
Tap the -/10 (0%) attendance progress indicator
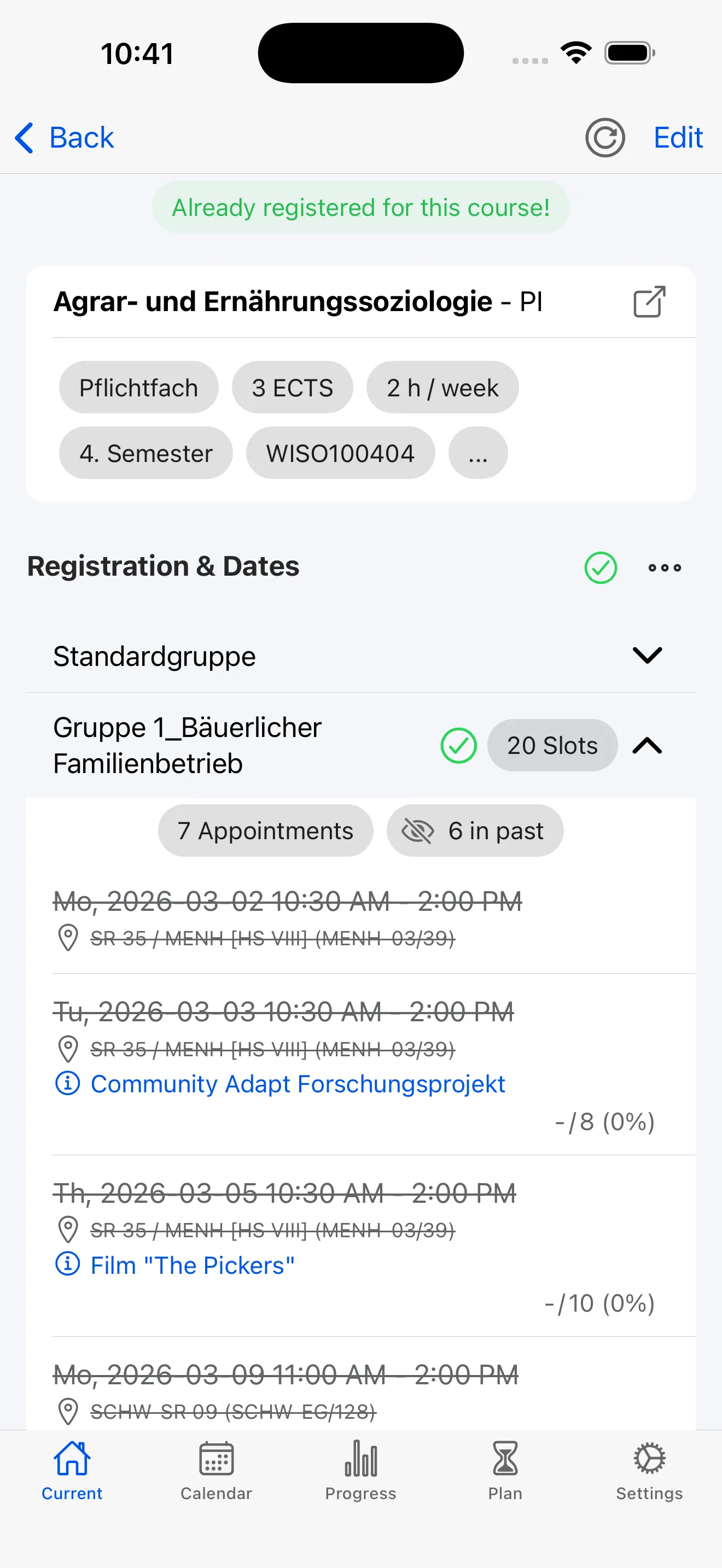tap(599, 1304)
